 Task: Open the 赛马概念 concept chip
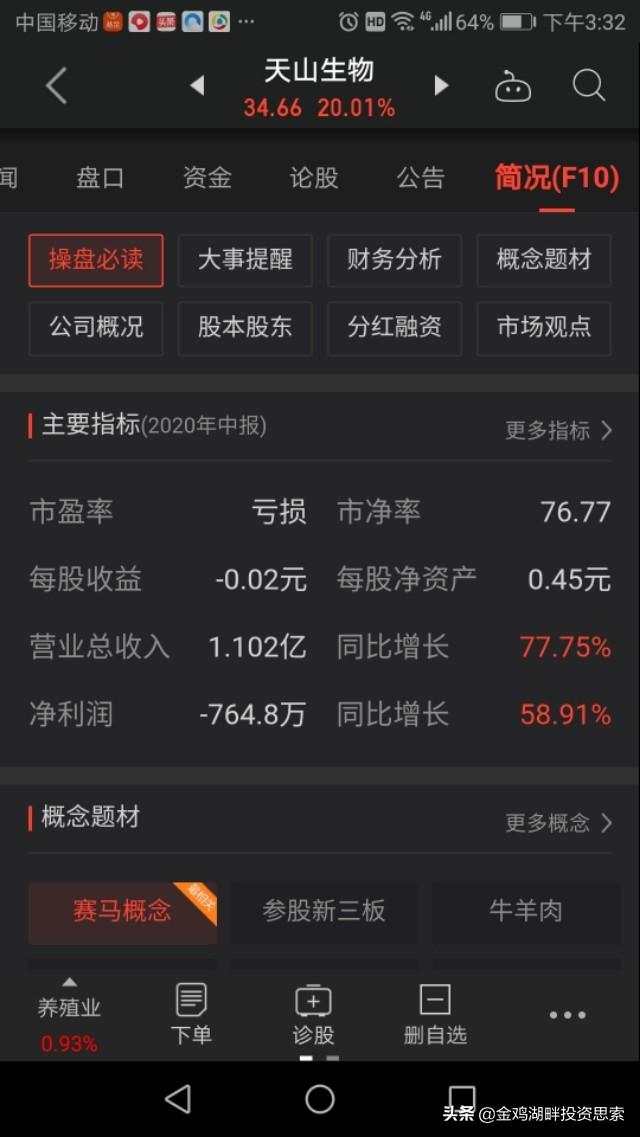(122, 911)
